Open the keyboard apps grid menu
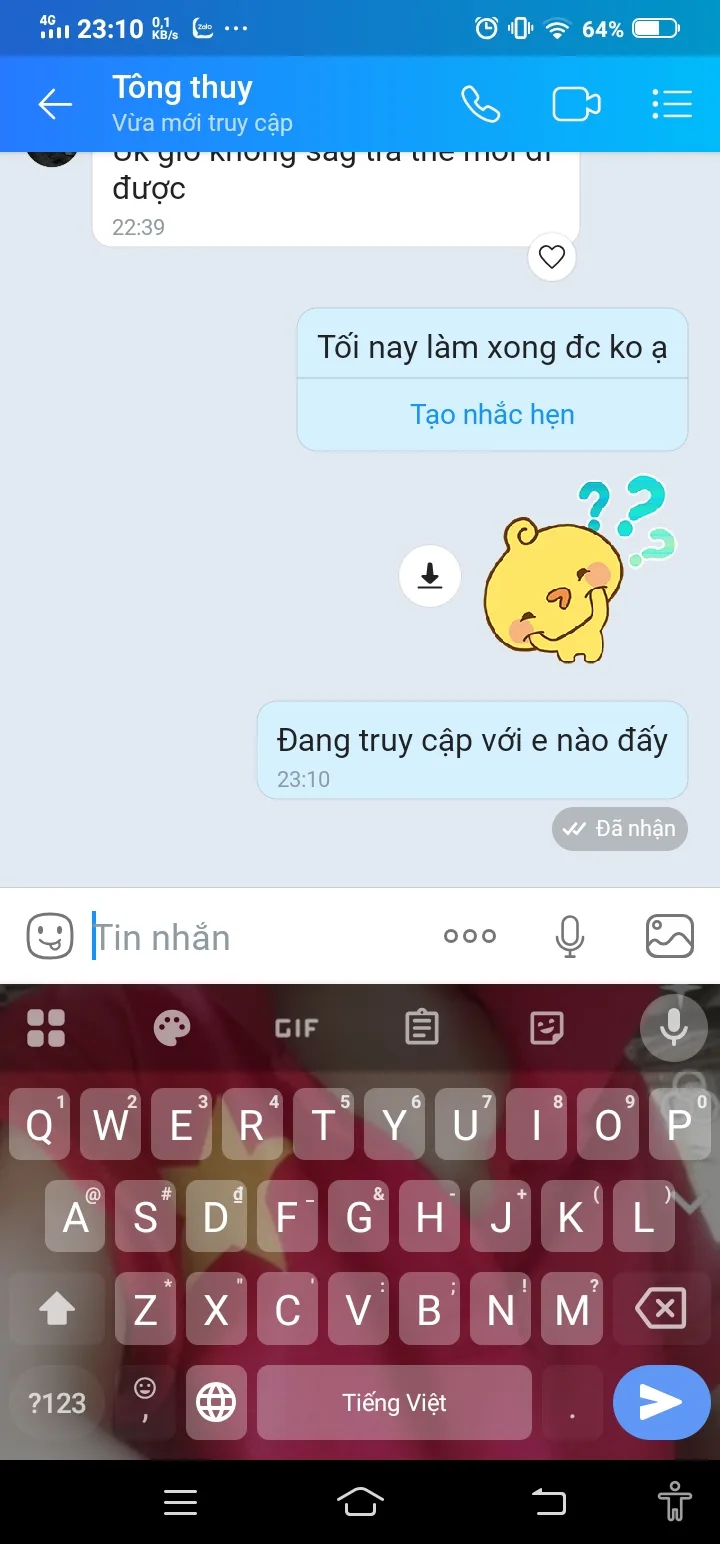 coord(46,1027)
